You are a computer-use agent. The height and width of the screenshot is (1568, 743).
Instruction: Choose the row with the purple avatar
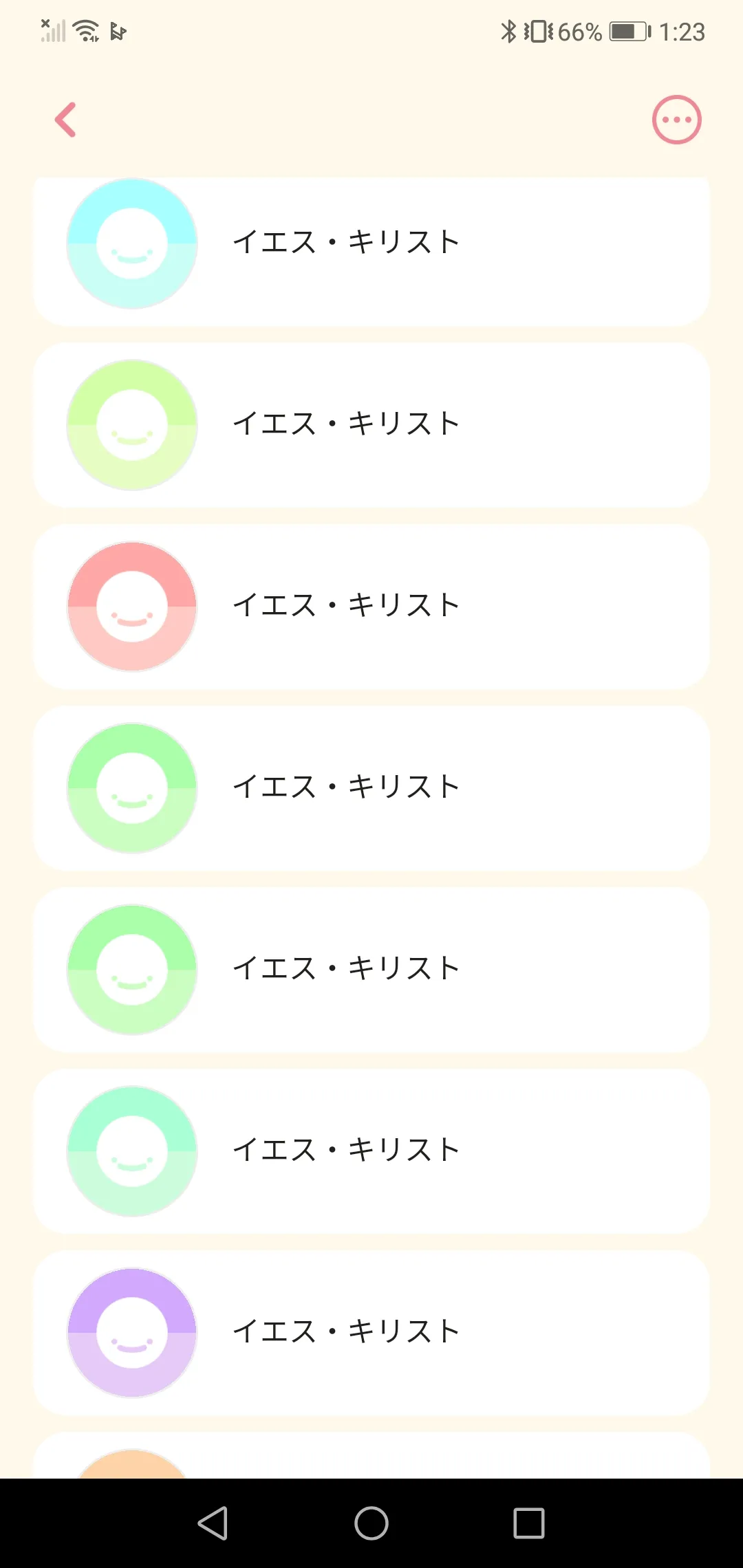371,1333
